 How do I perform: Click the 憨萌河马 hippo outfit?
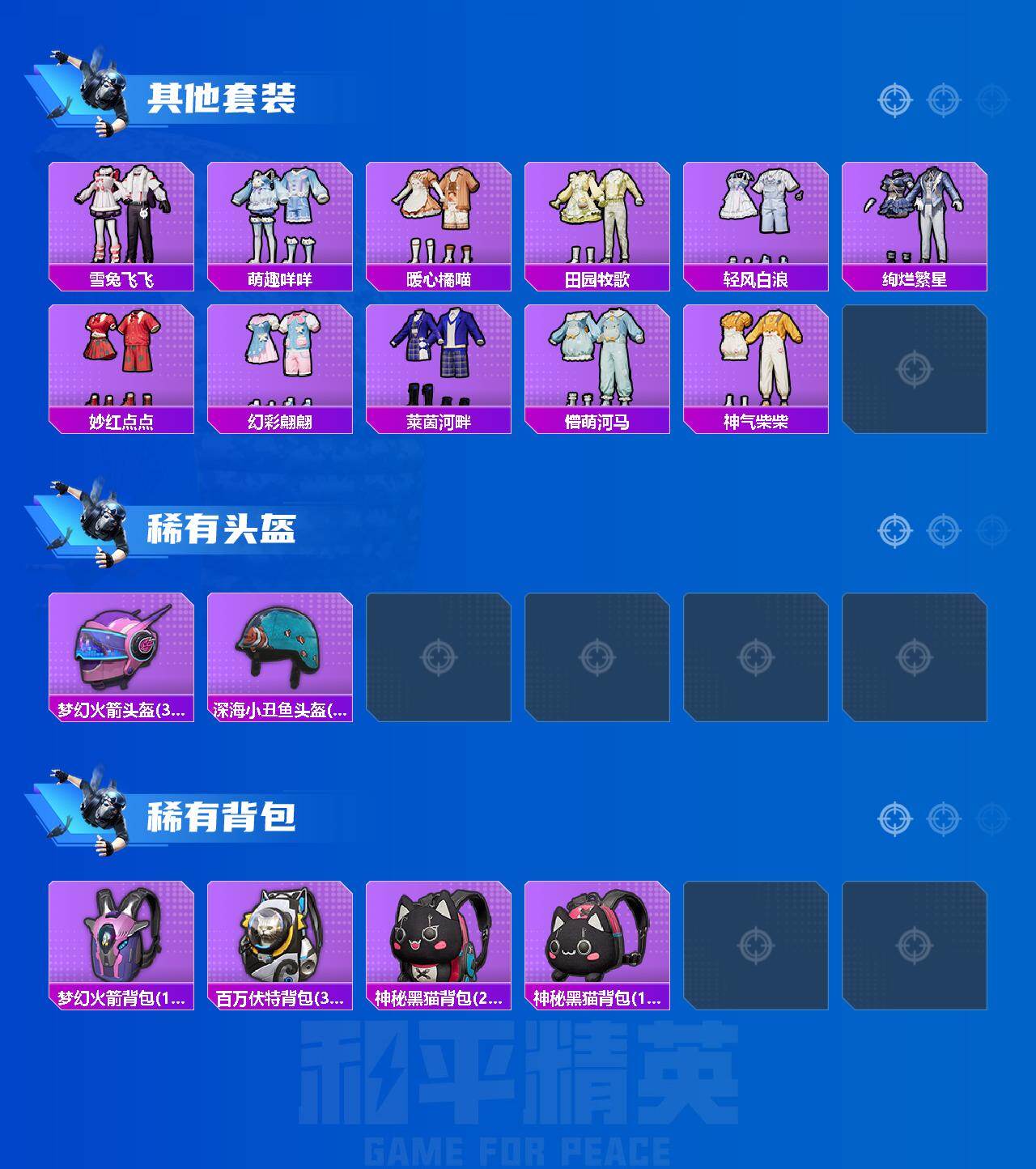597,360
